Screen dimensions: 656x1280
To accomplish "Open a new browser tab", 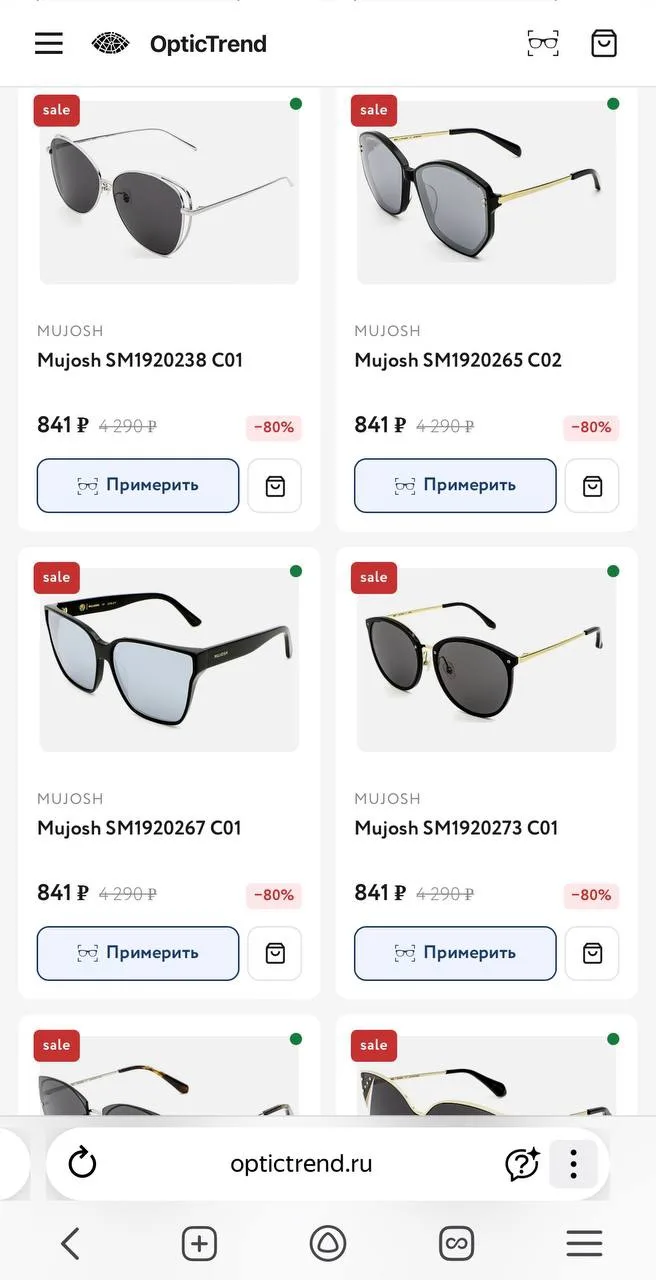I will tap(199, 1243).
